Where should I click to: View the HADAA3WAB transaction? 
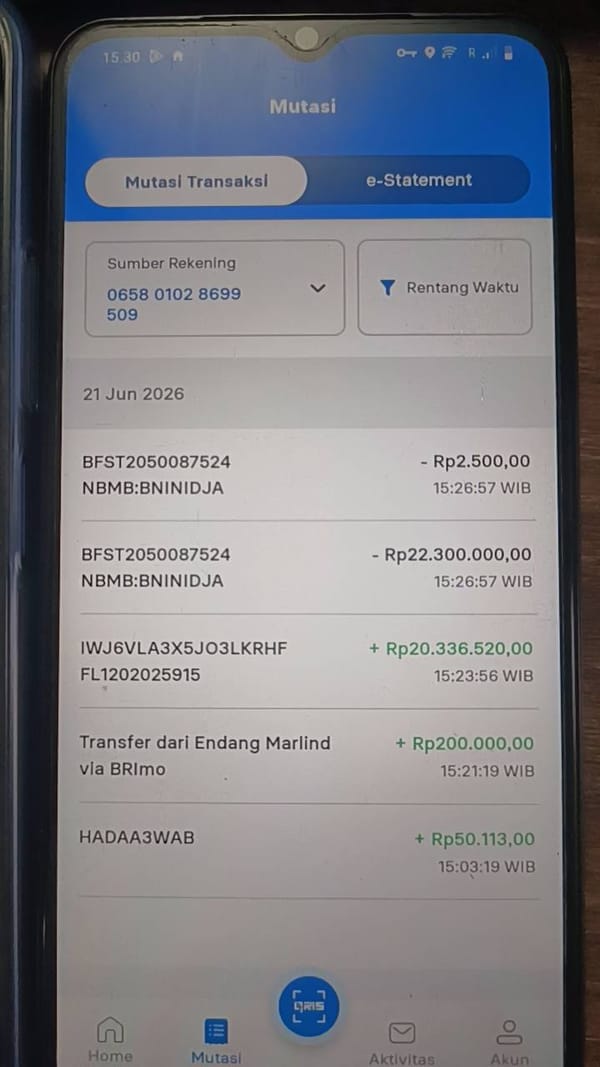coord(307,851)
